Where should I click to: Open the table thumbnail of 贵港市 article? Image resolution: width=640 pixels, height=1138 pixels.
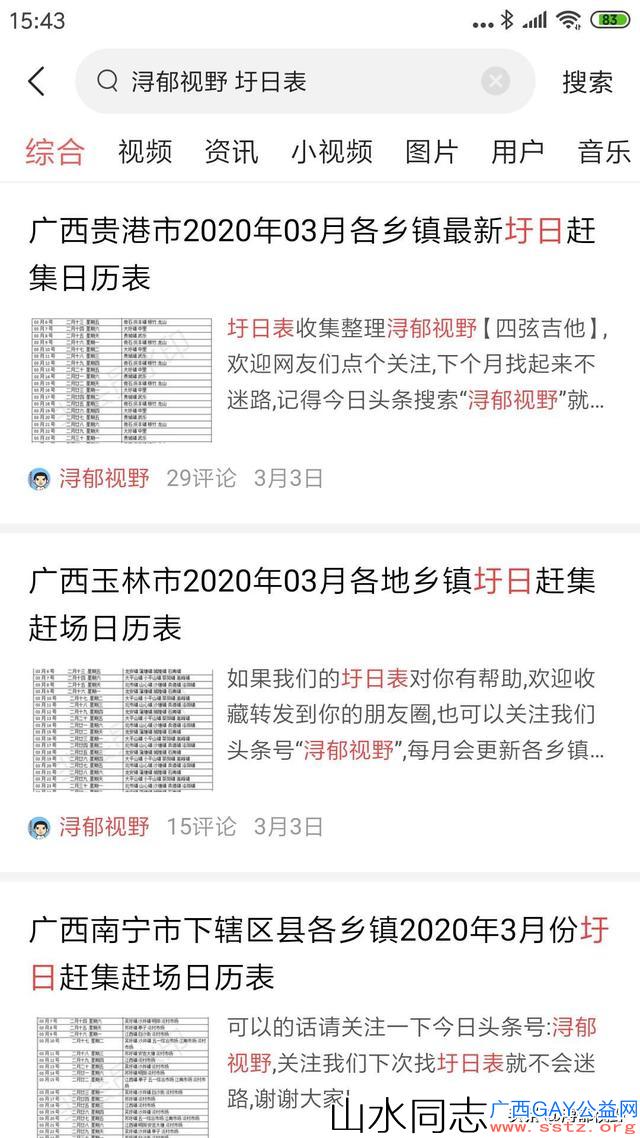coord(122,379)
